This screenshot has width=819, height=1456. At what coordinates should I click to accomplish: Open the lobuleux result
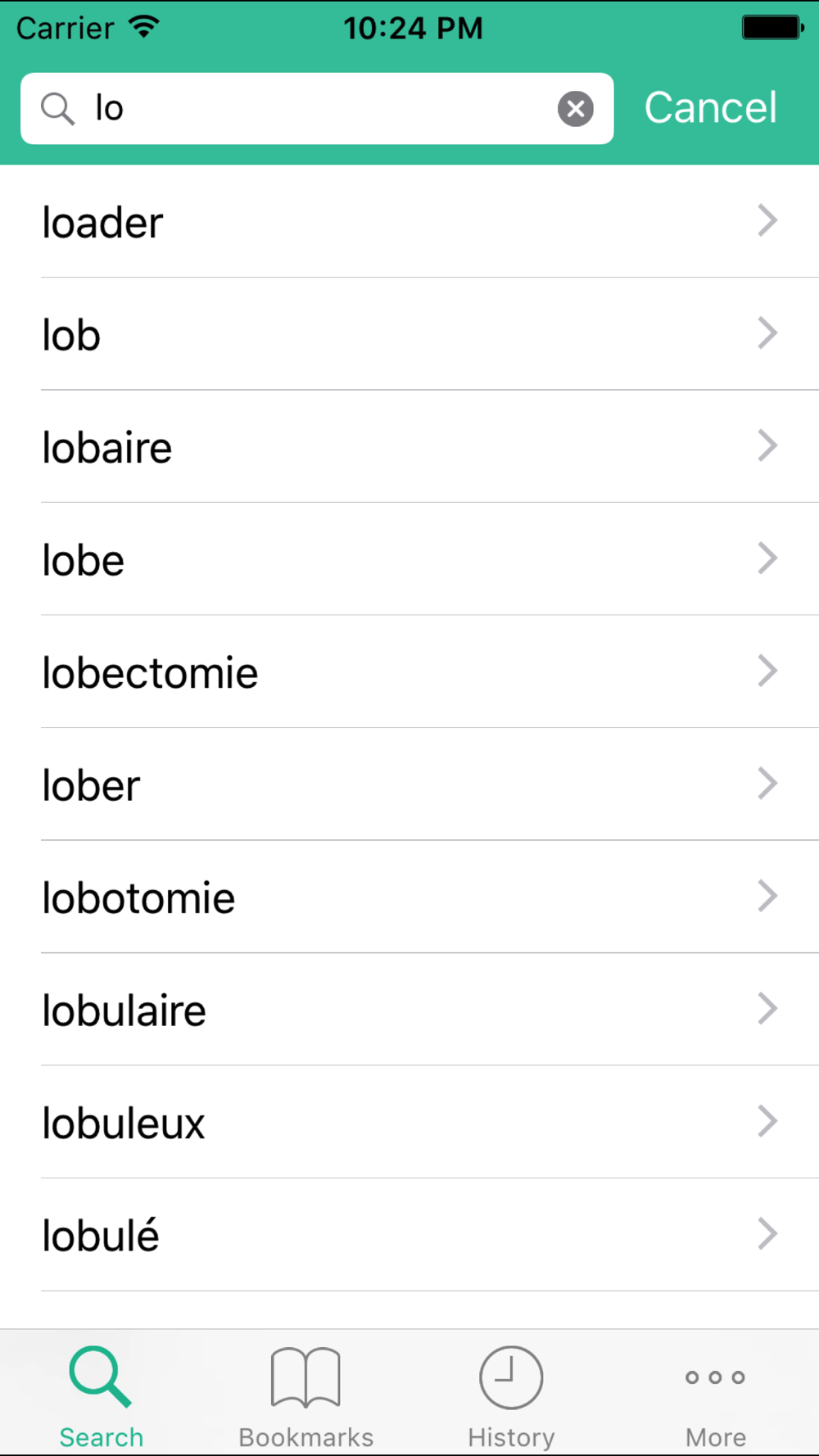click(x=409, y=1122)
